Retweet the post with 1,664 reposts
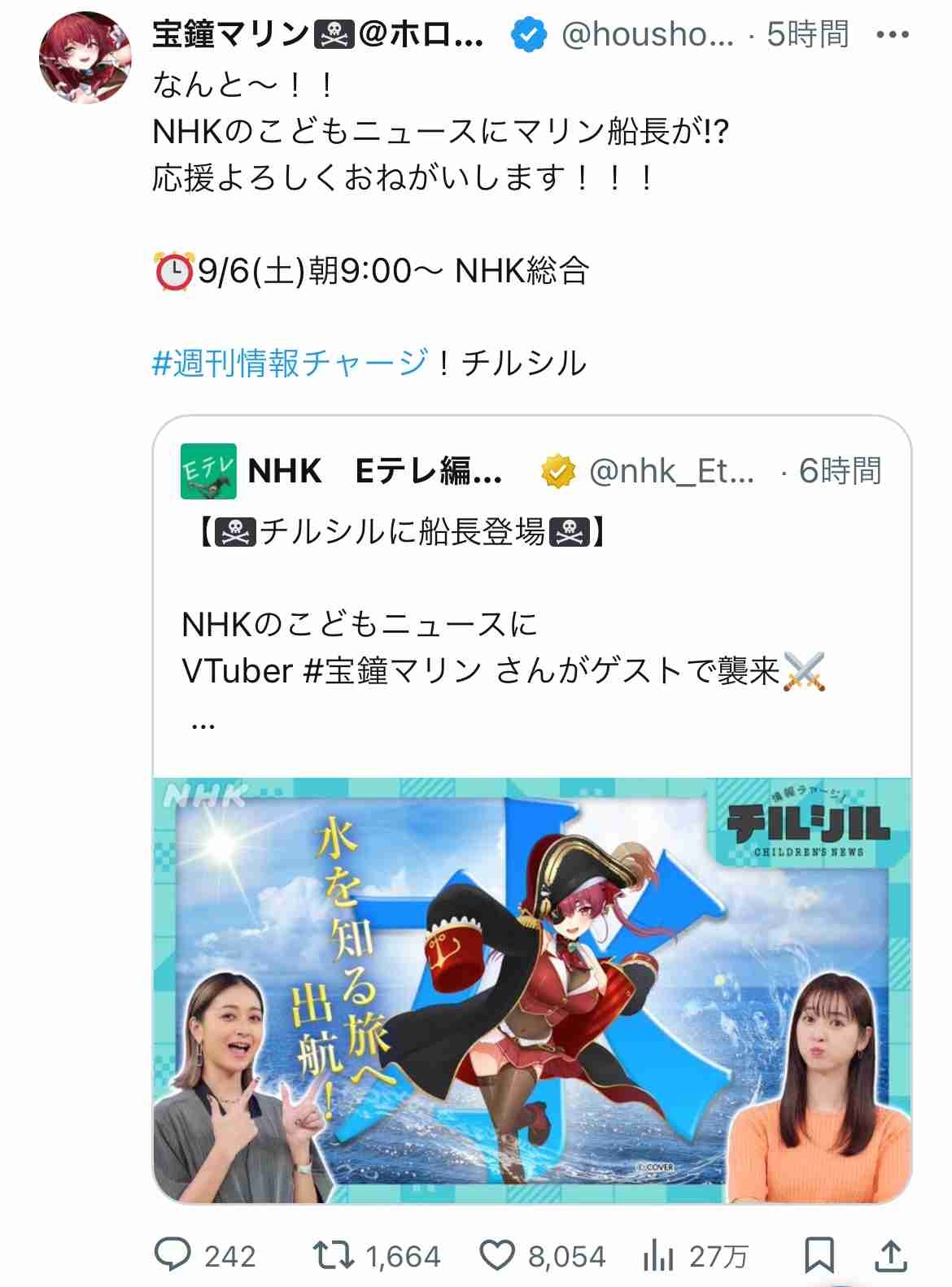Screen dimensions: 952x1287 click(334, 1255)
